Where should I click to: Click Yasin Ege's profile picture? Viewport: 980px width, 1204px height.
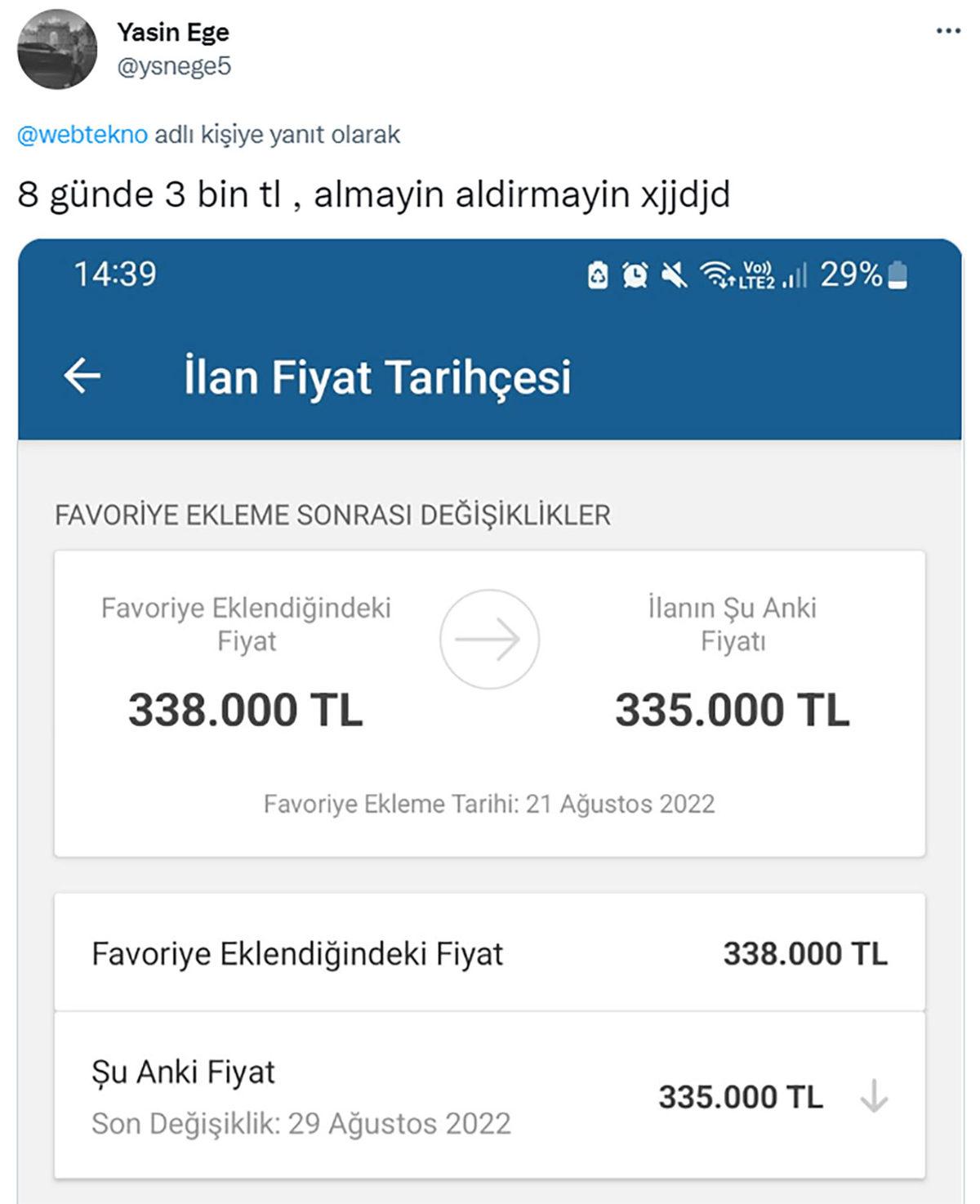[56, 49]
